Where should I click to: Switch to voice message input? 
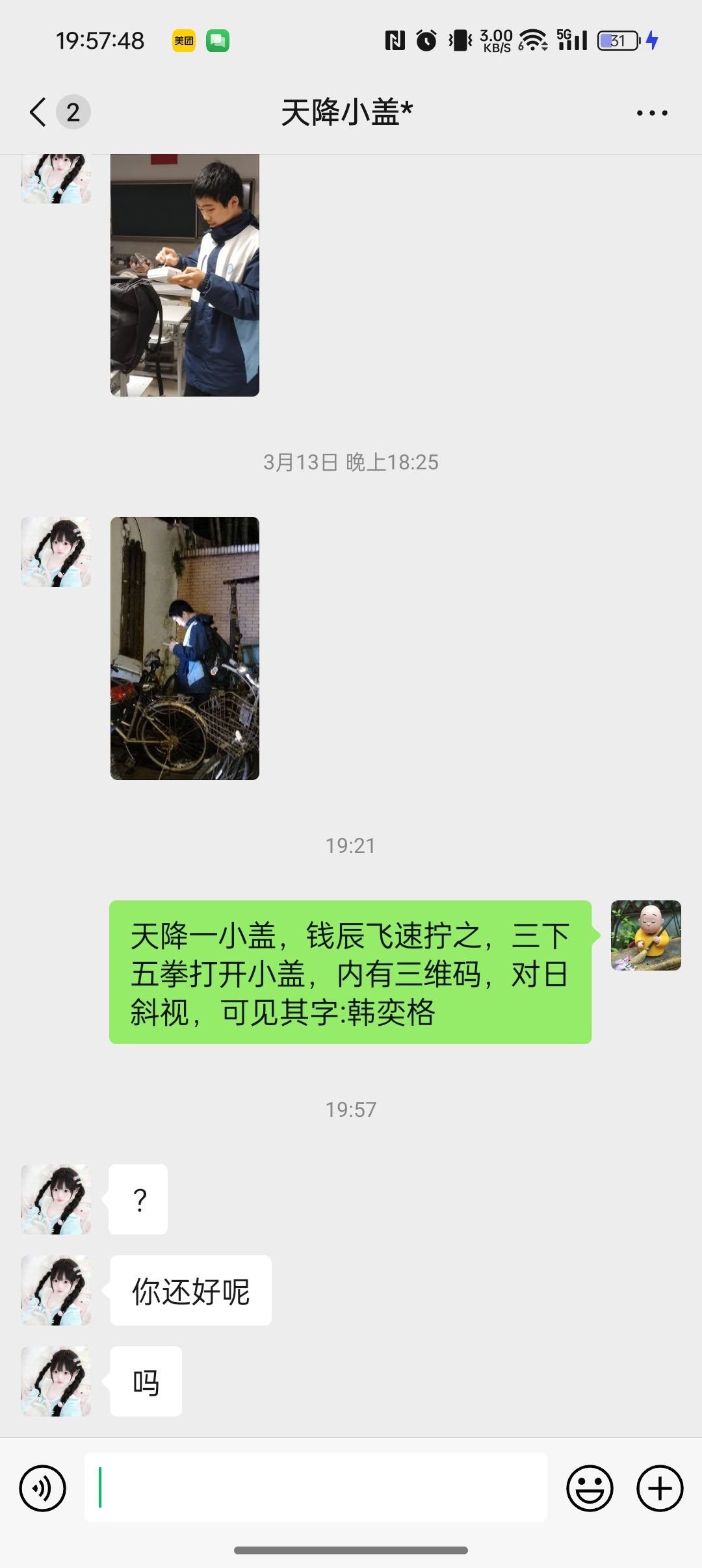tap(43, 1488)
